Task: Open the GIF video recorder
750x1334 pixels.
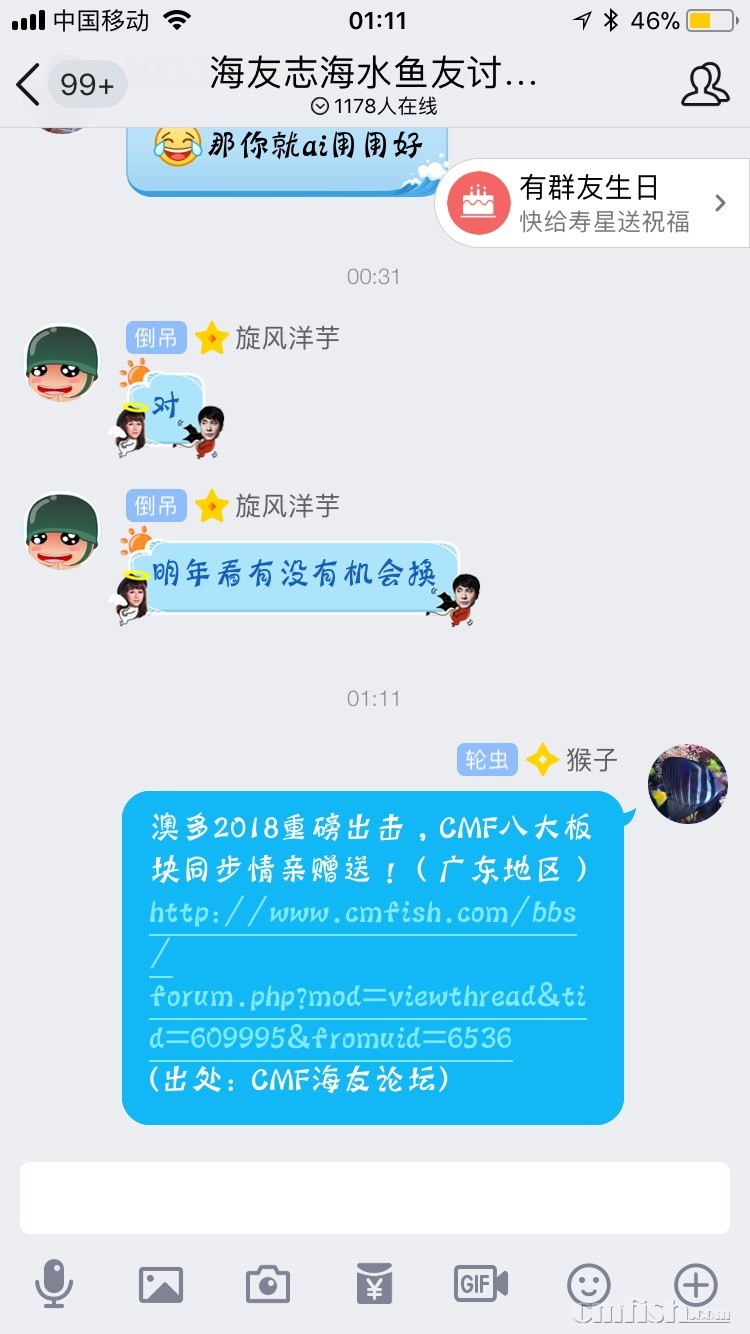Action: tap(481, 1284)
